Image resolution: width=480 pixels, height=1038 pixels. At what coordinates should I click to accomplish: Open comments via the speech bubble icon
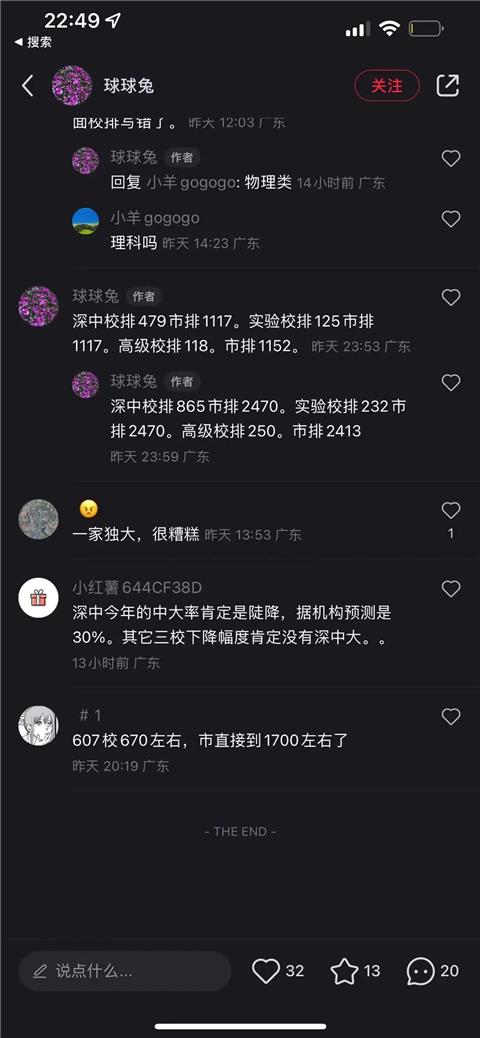click(x=421, y=971)
